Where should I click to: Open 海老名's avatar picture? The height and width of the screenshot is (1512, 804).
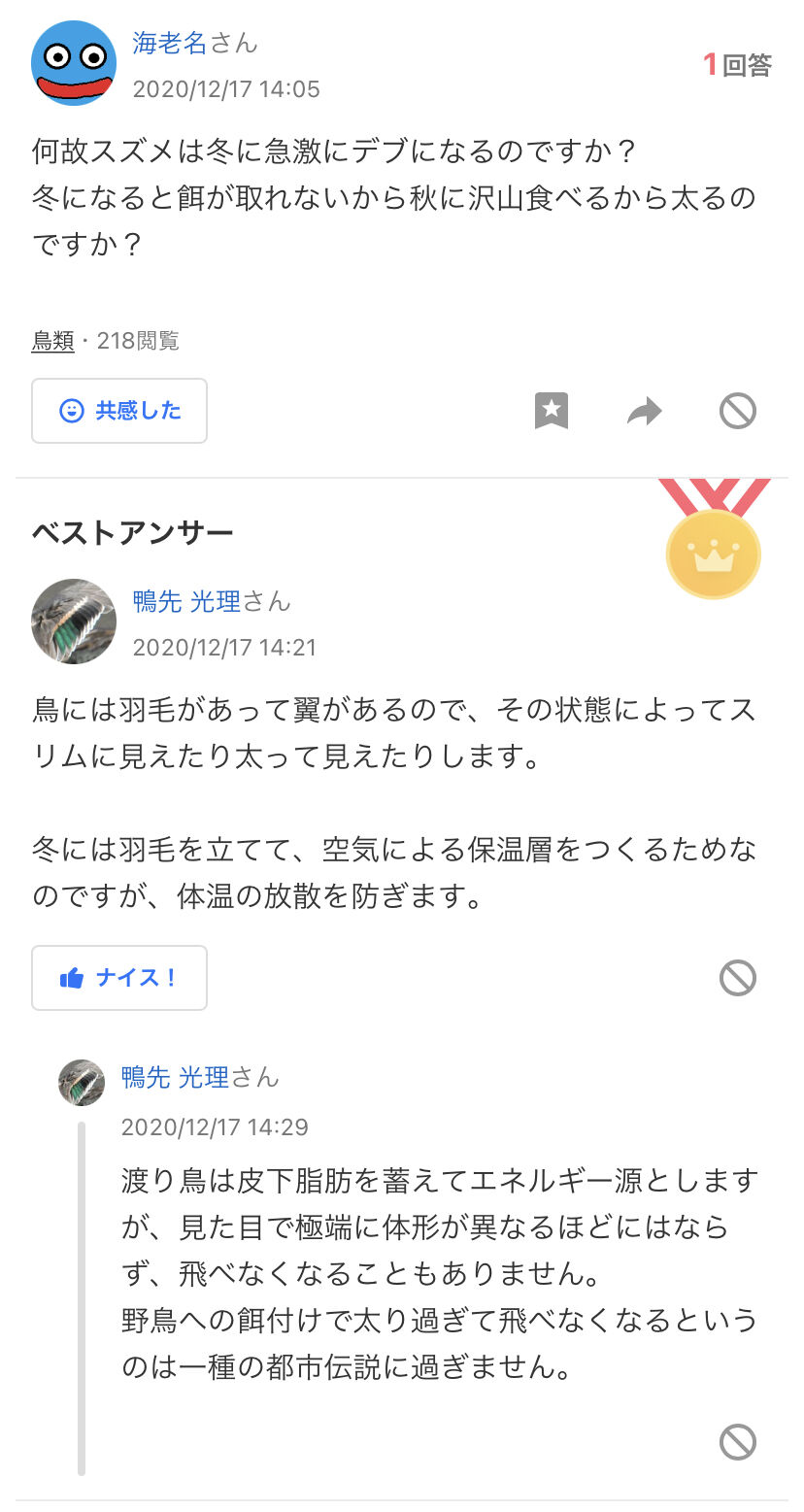(x=74, y=63)
